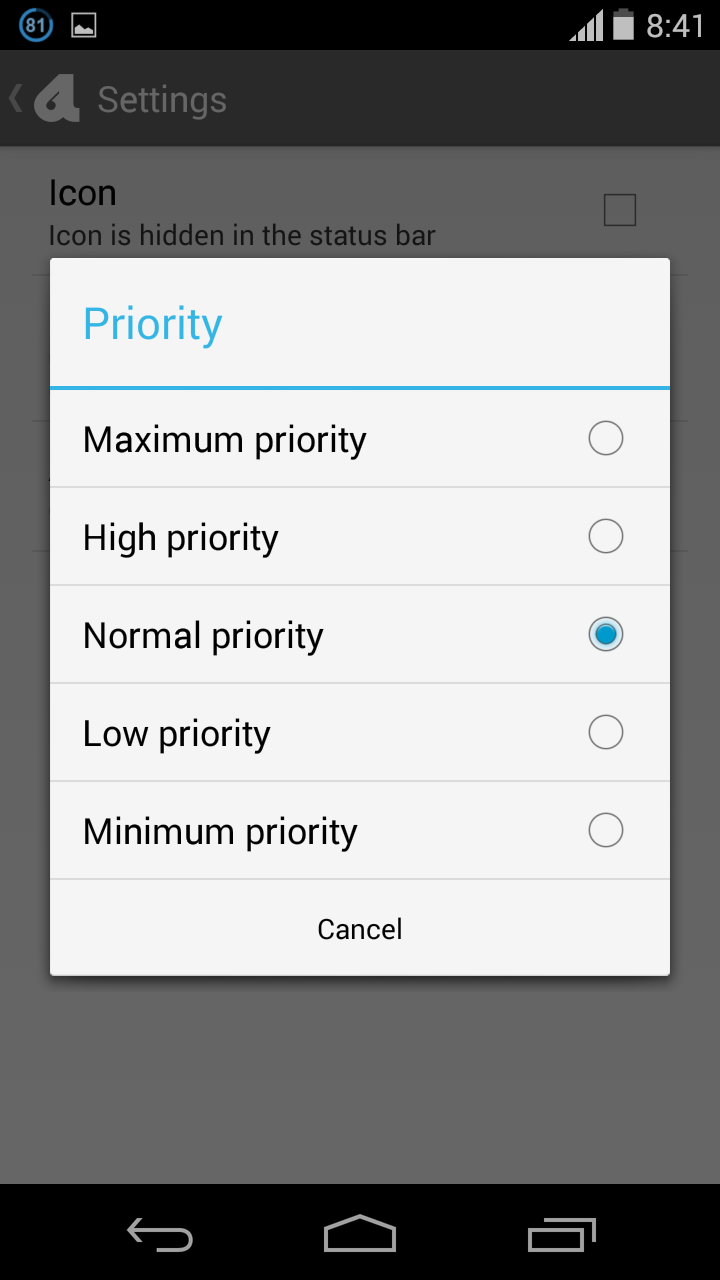
Task: Open Recent Apps with the recents button
Action: [561, 1236]
